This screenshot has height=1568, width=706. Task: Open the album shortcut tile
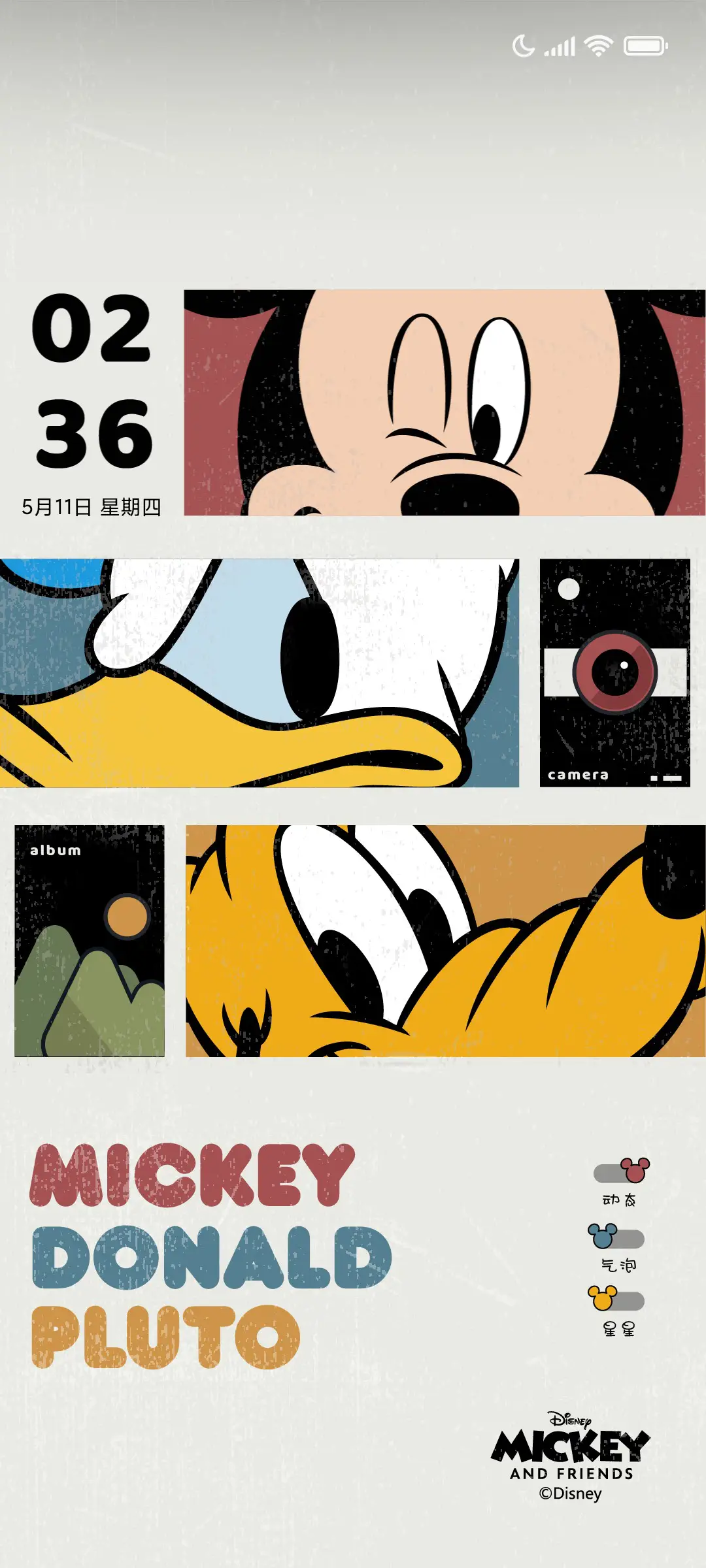(90, 941)
